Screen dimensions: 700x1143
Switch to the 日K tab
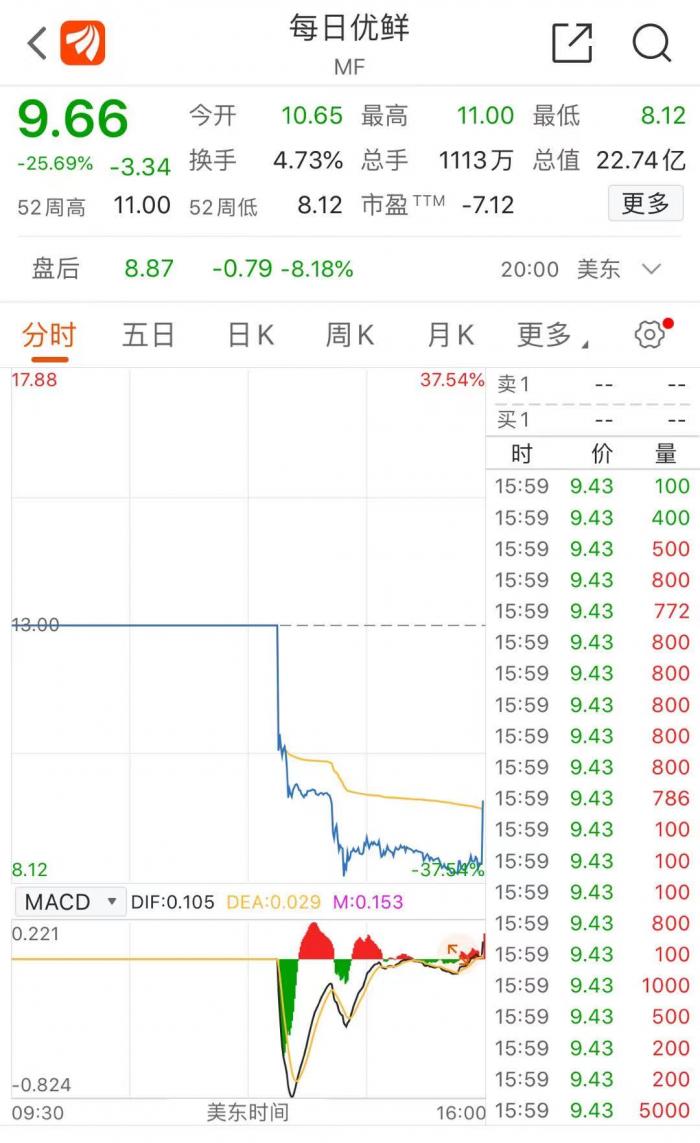pyautogui.click(x=250, y=335)
